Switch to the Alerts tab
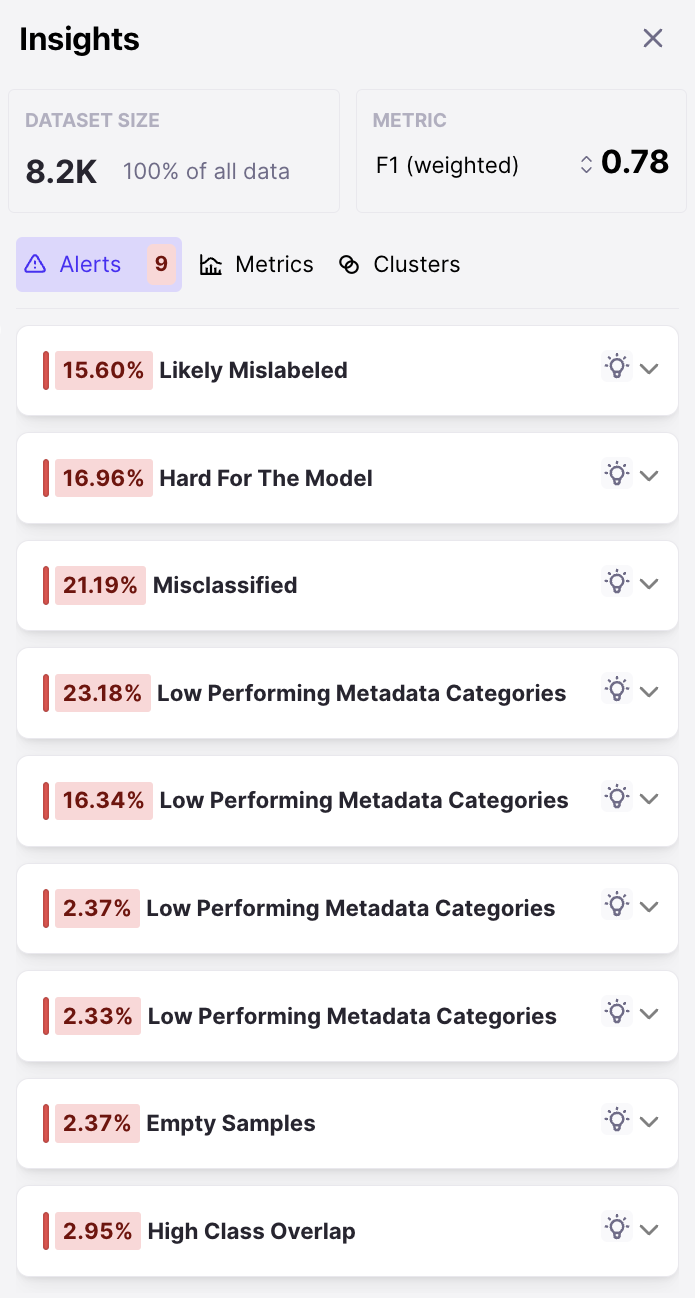696x1298 pixels. point(98,264)
